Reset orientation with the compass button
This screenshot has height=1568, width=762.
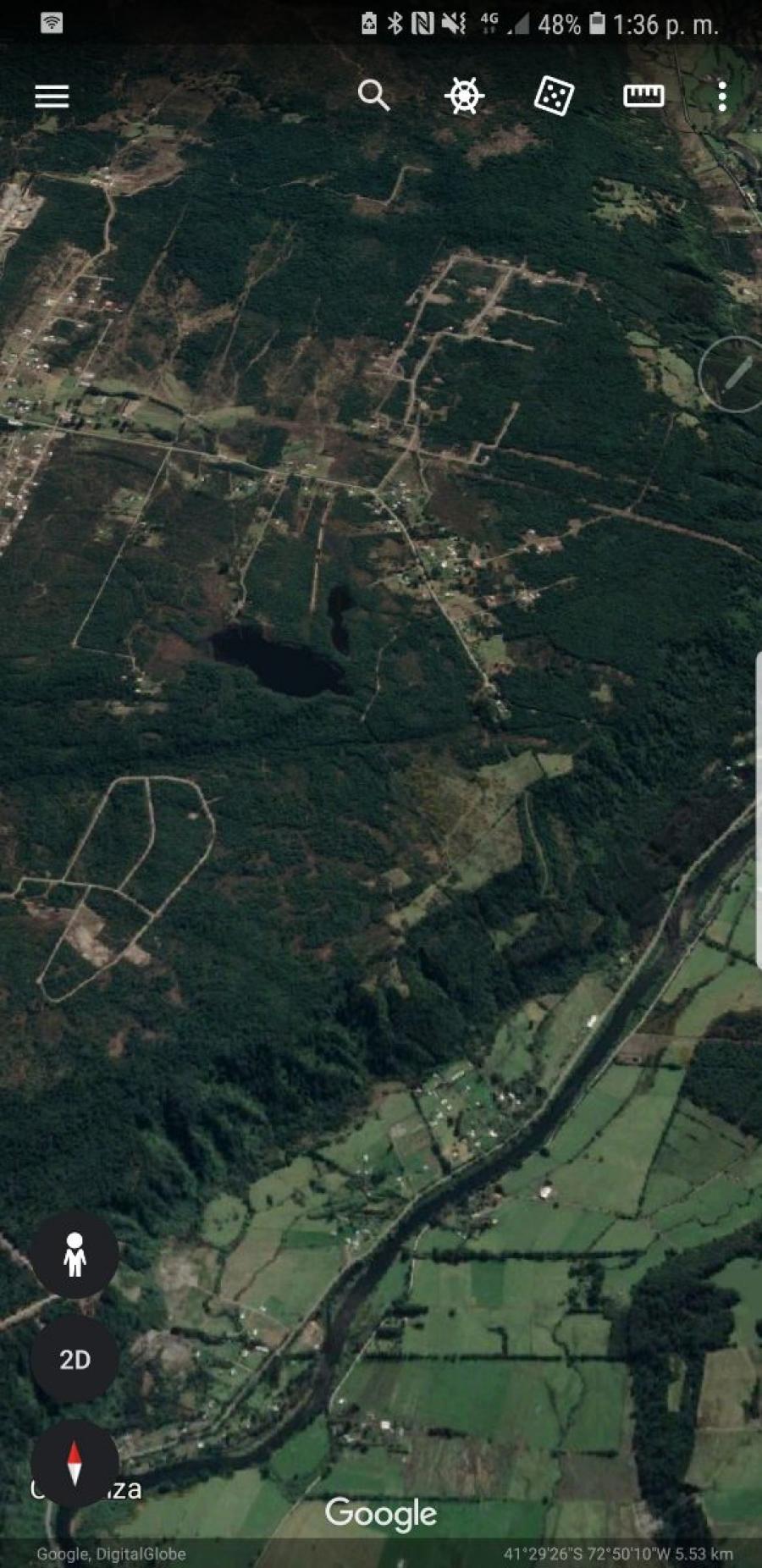pyautogui.click(x=75, y=1463)
